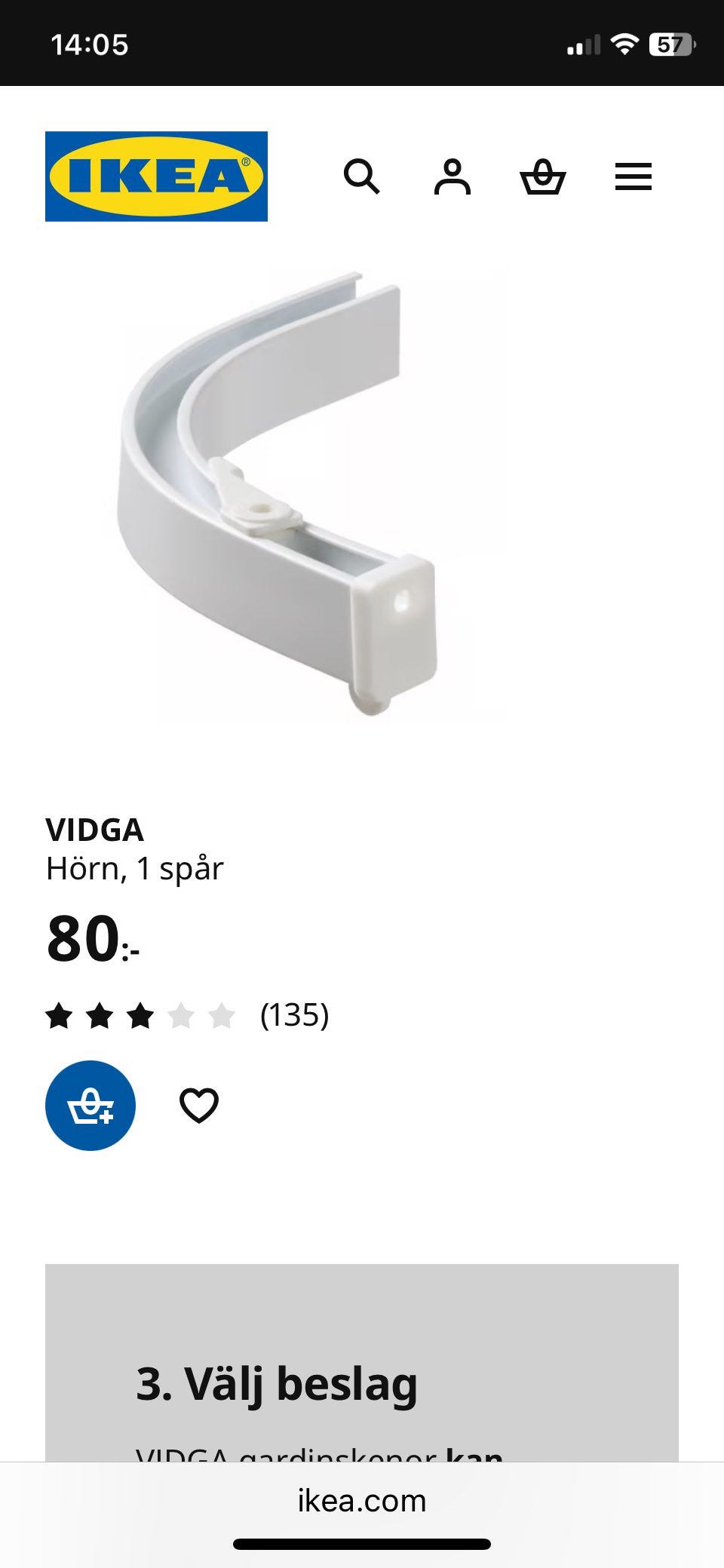
Task: Open the user account profile
Action: coord(452,176)
